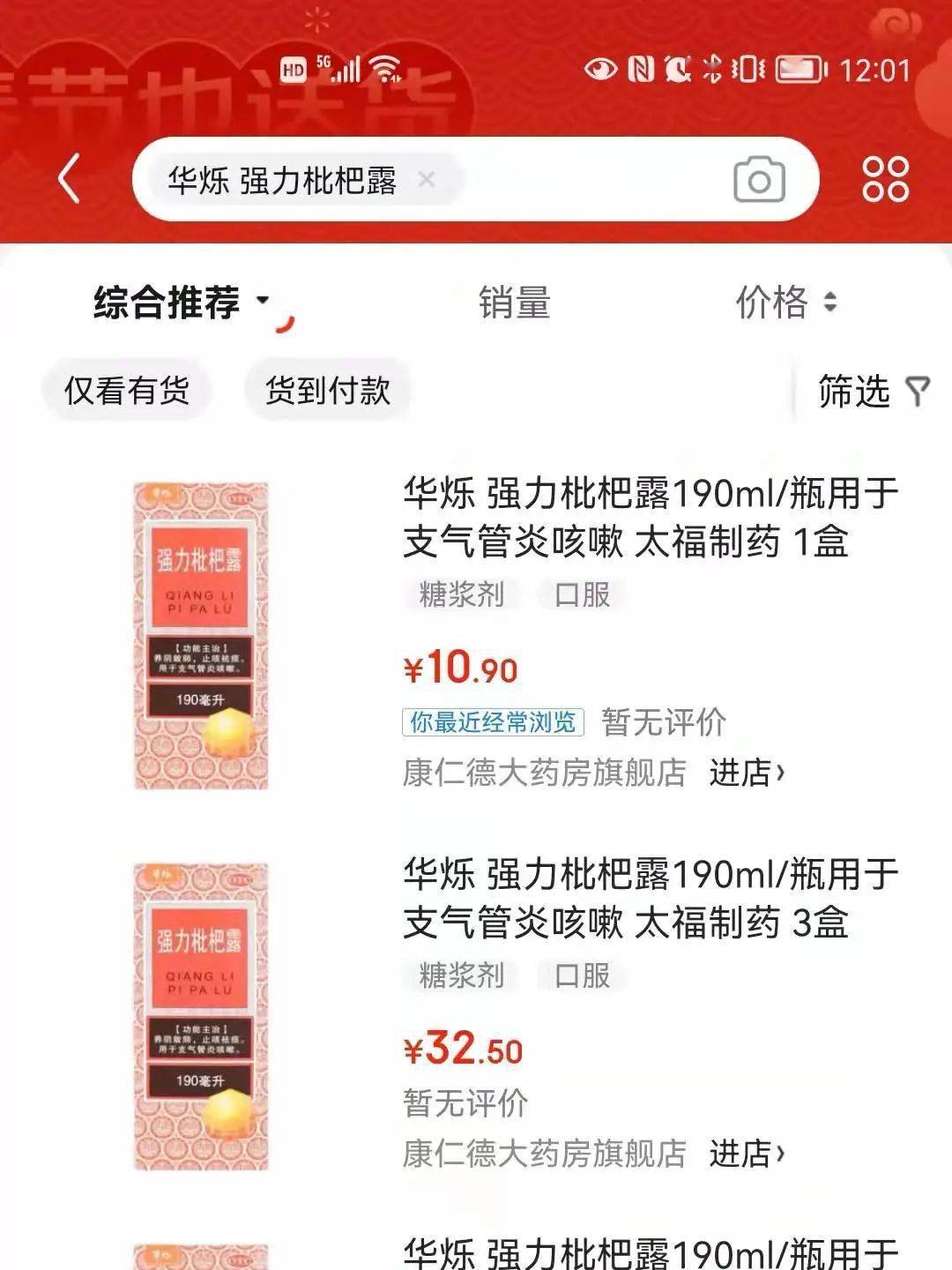Select the 货到付款 filter chip
Screen dimensions: 952x1270
tap(328, 390)
